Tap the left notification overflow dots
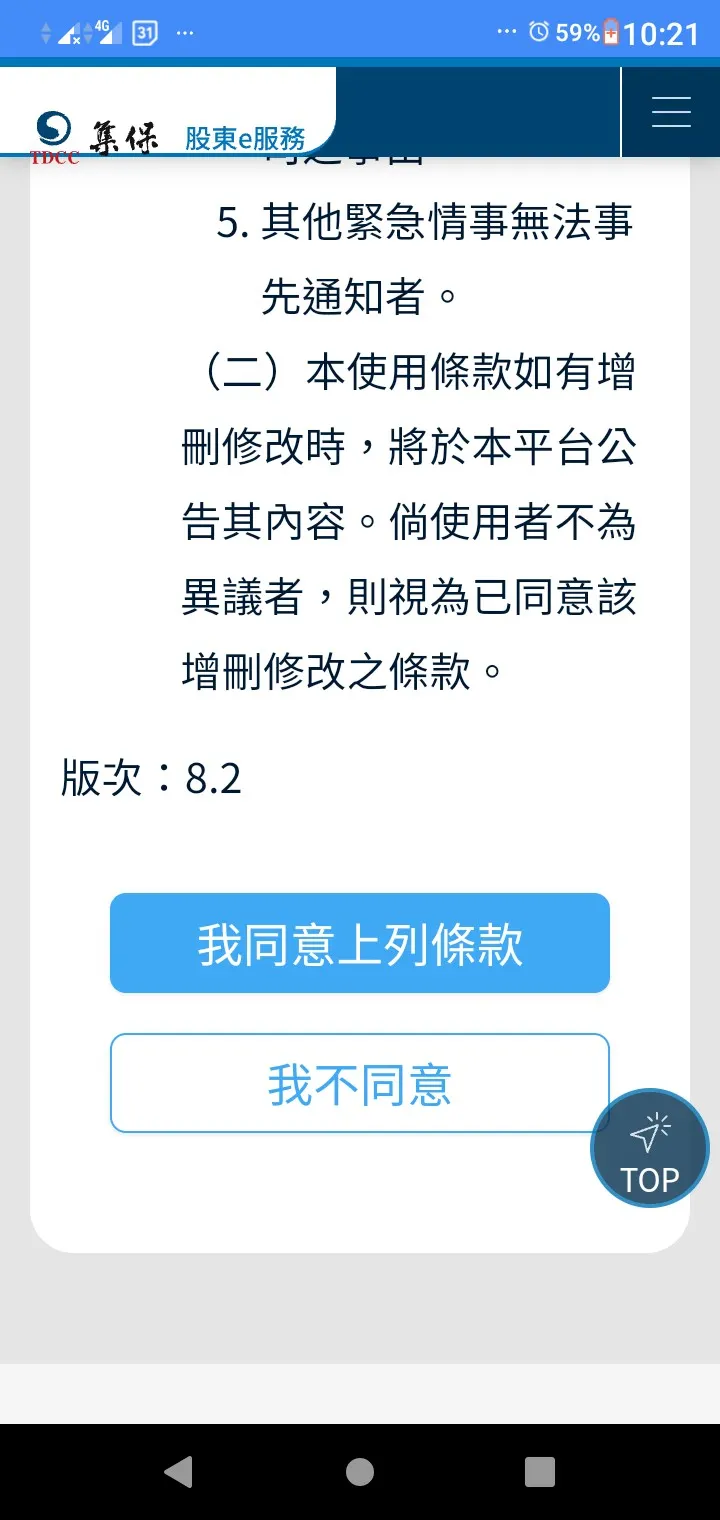Viewport: 720px width, 1520px height. tap(184, 32)
